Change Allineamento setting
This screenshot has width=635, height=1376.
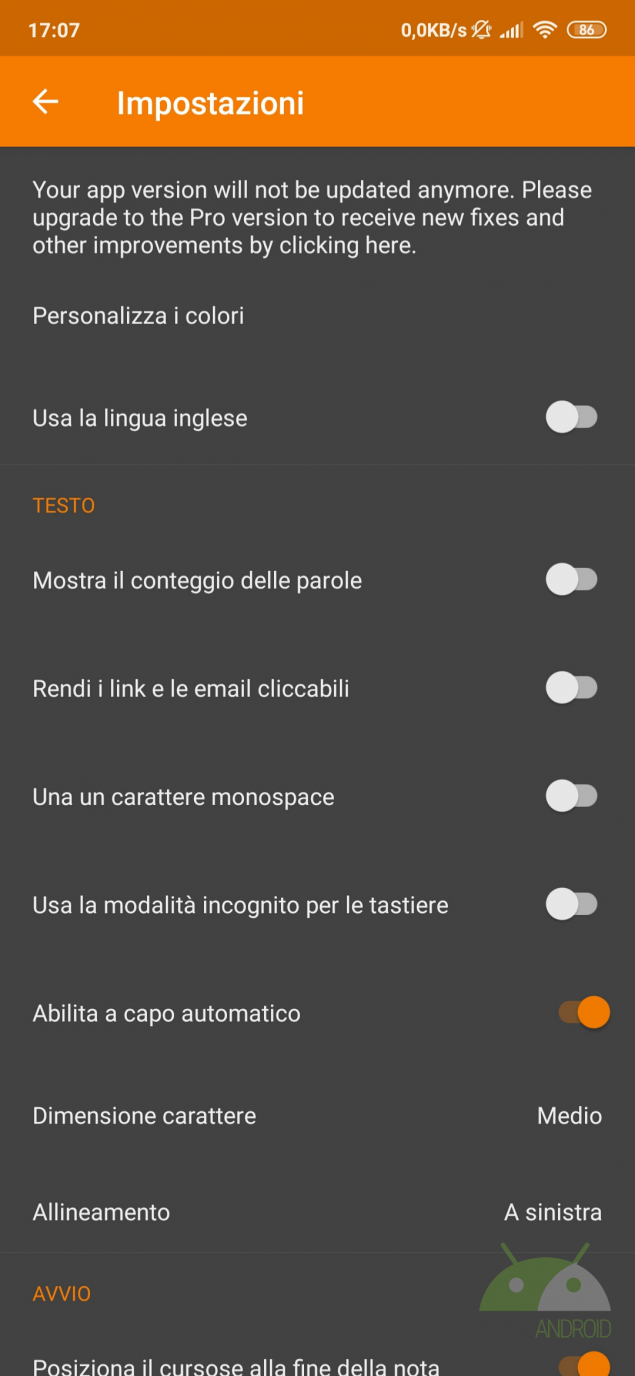tap(317, 1212)
